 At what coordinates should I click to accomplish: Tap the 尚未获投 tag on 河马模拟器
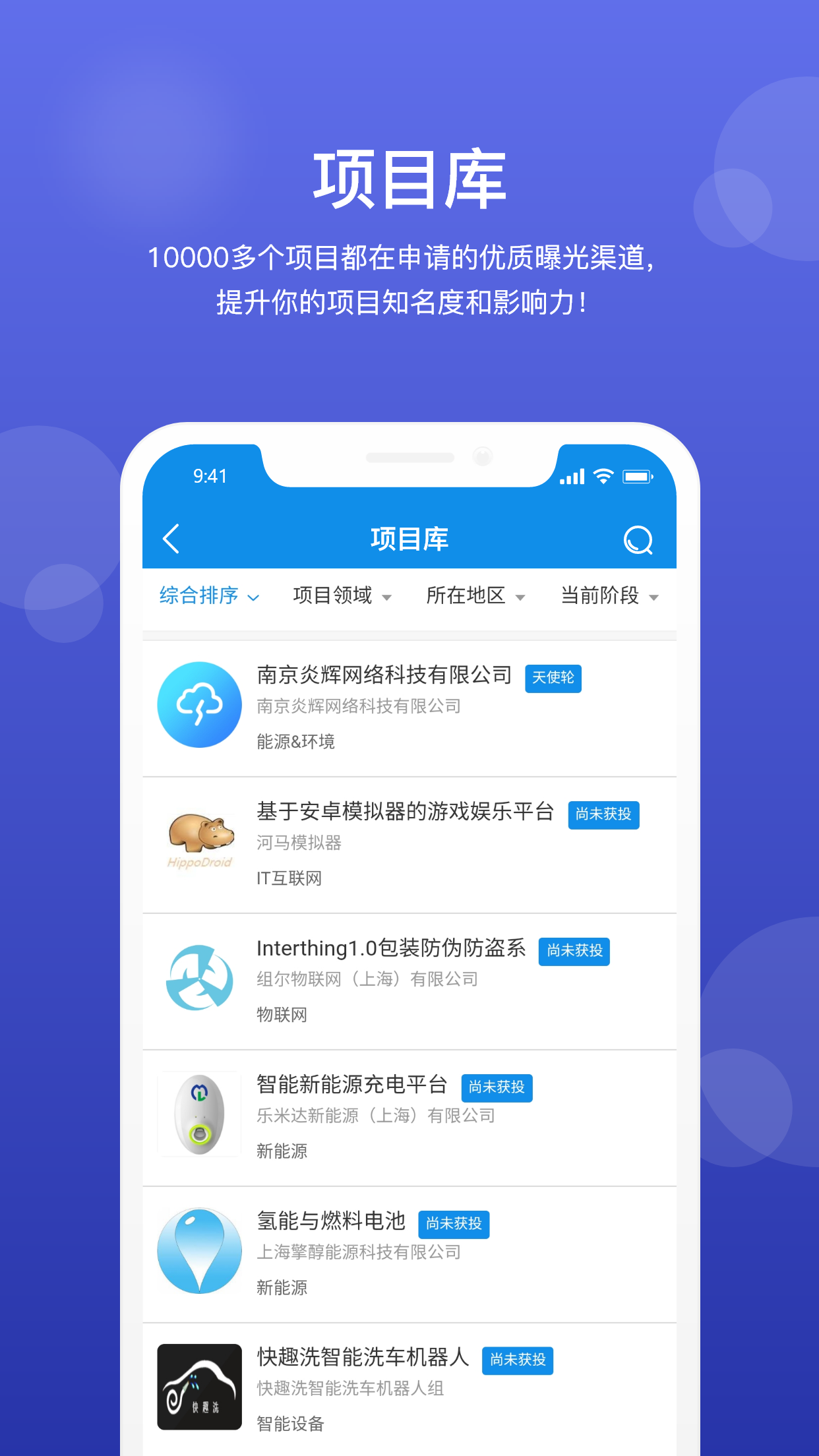[603, 815]
